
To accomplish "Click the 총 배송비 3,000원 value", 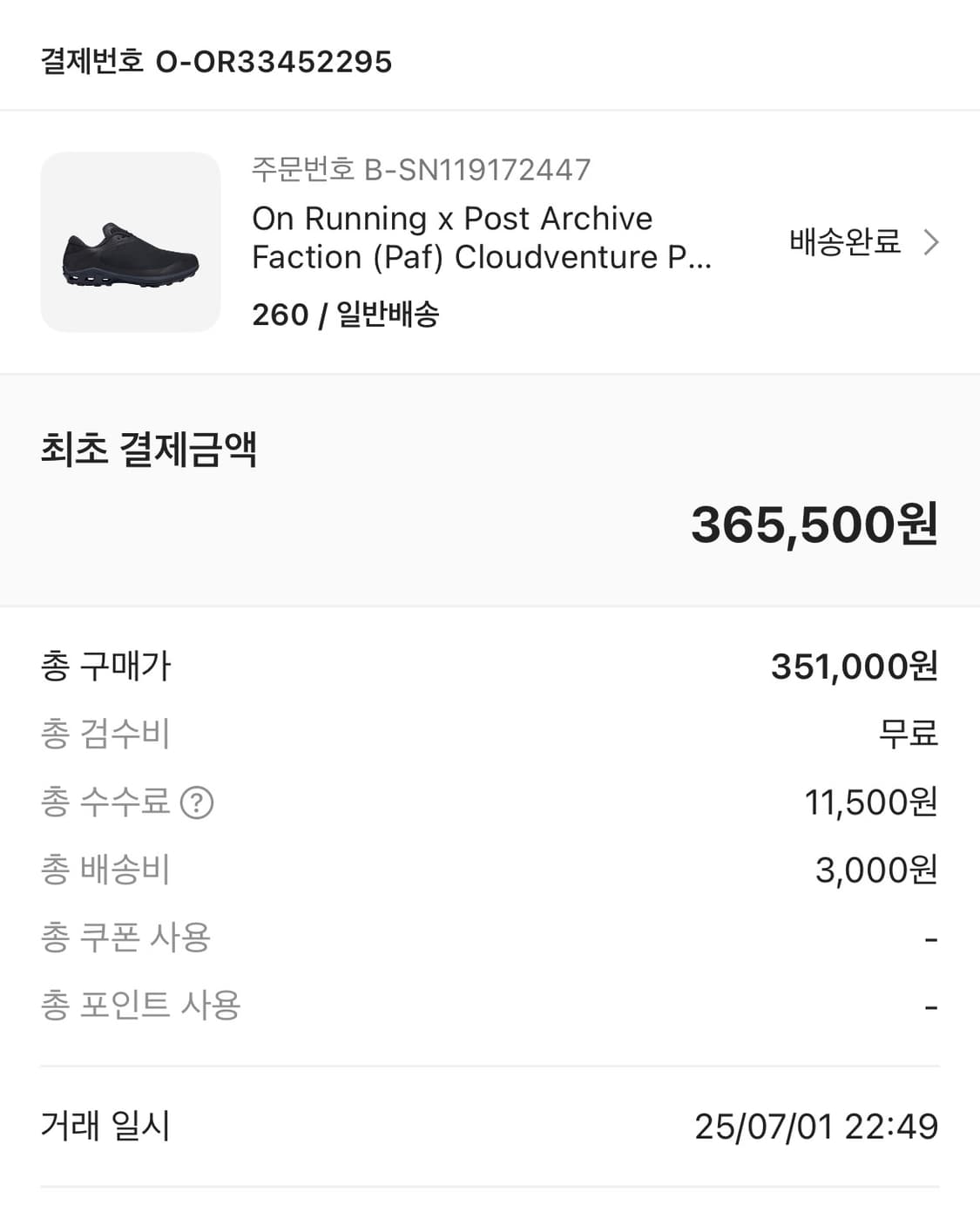I will pos(874,868).
